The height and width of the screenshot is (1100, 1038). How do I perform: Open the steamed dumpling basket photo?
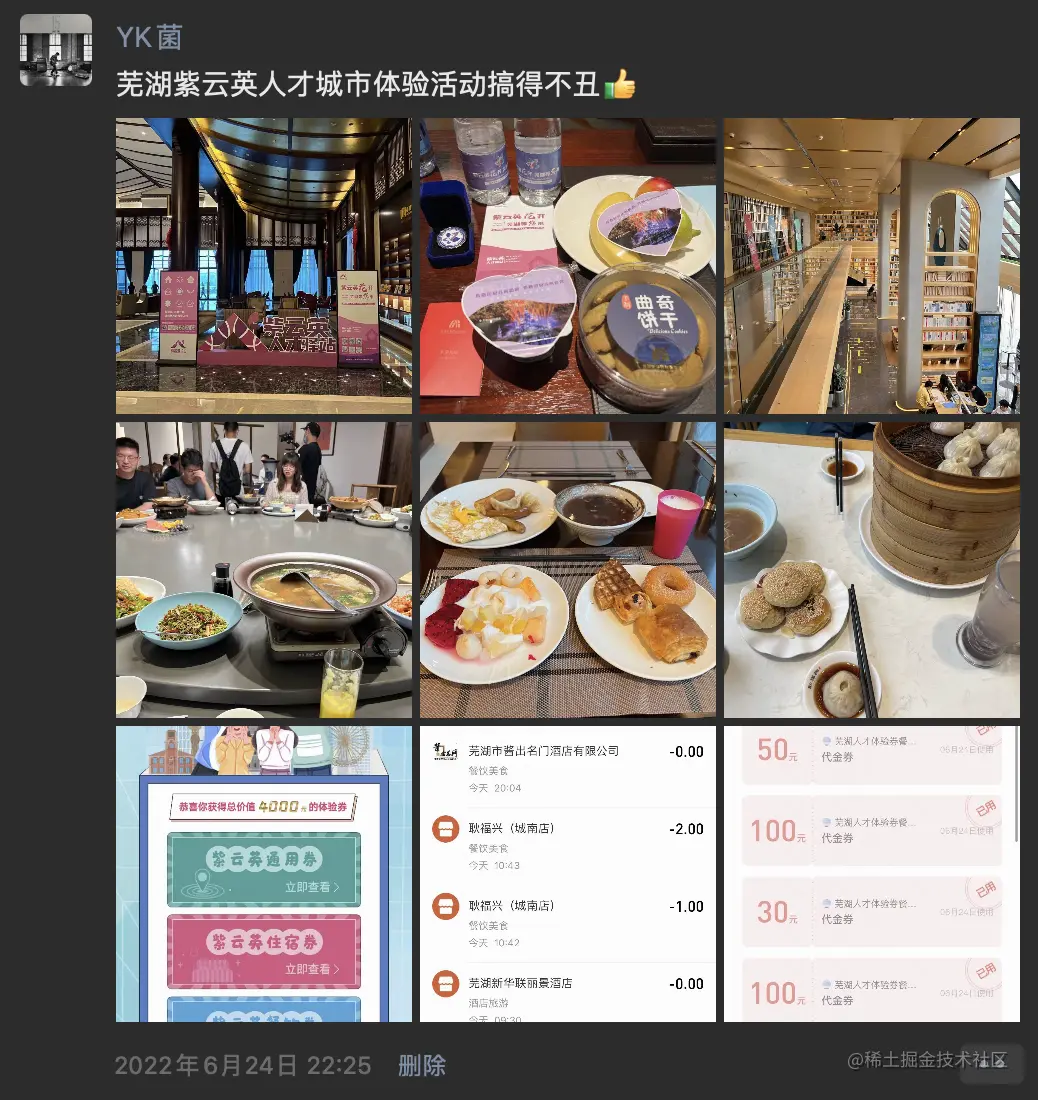click(872, 570)
